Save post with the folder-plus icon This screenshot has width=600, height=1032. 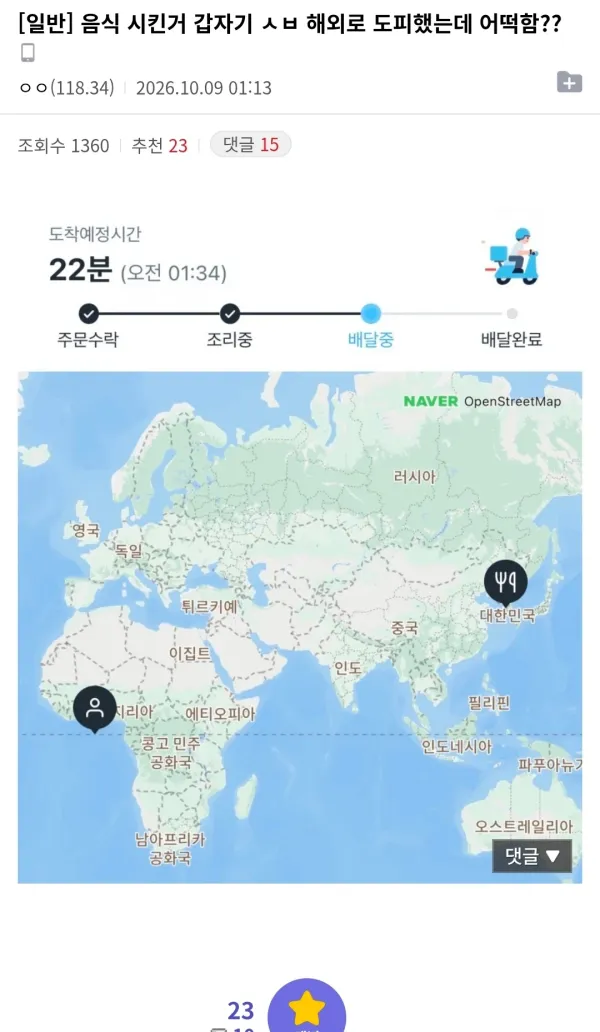[569, 83]
